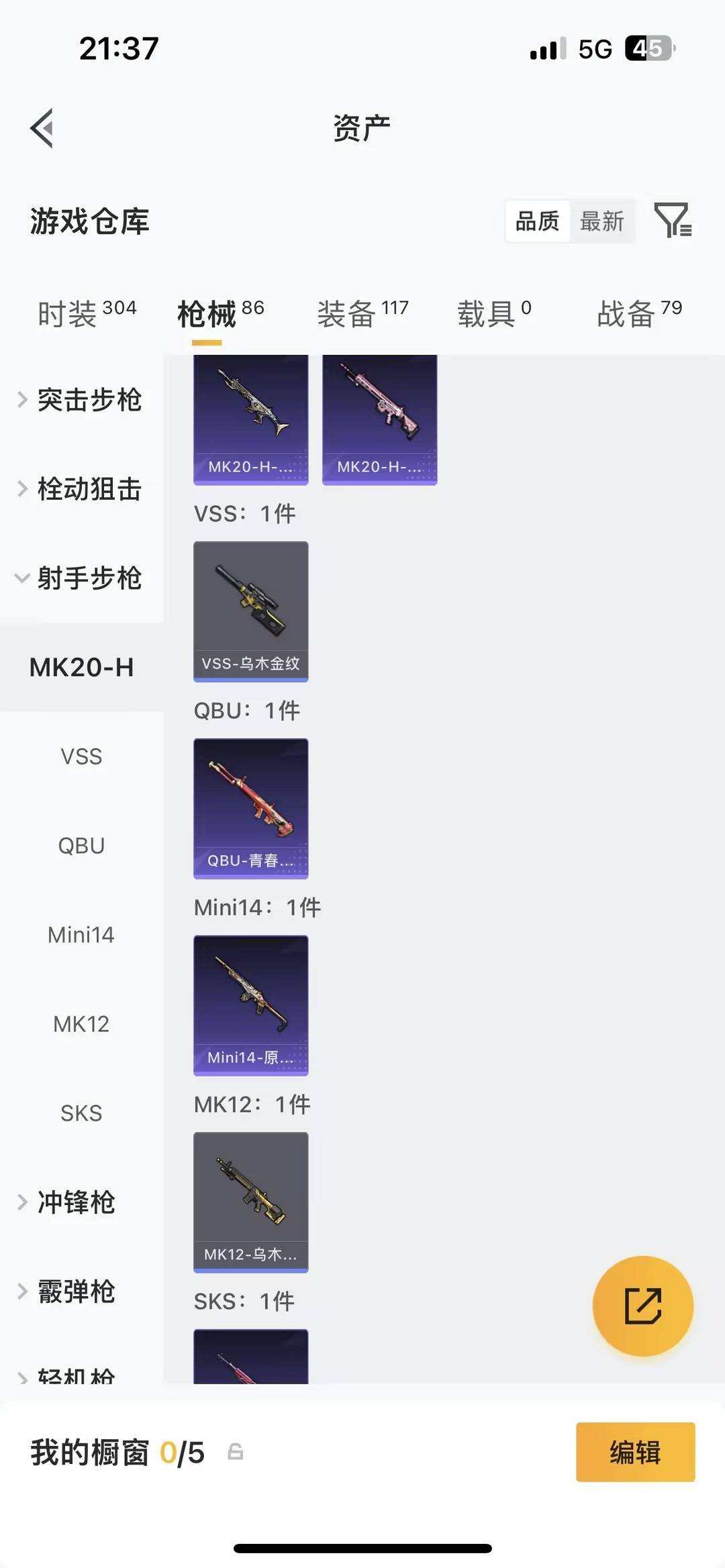The image size is (725, 1568).
Task: Select the MK20-H category in sidebar
Action: click(82, 667)
